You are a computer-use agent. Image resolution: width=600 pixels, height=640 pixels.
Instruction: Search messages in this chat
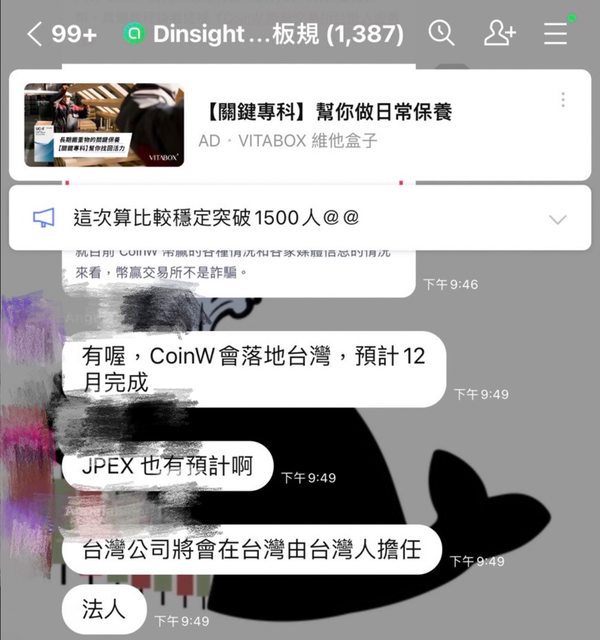(441, 34)
